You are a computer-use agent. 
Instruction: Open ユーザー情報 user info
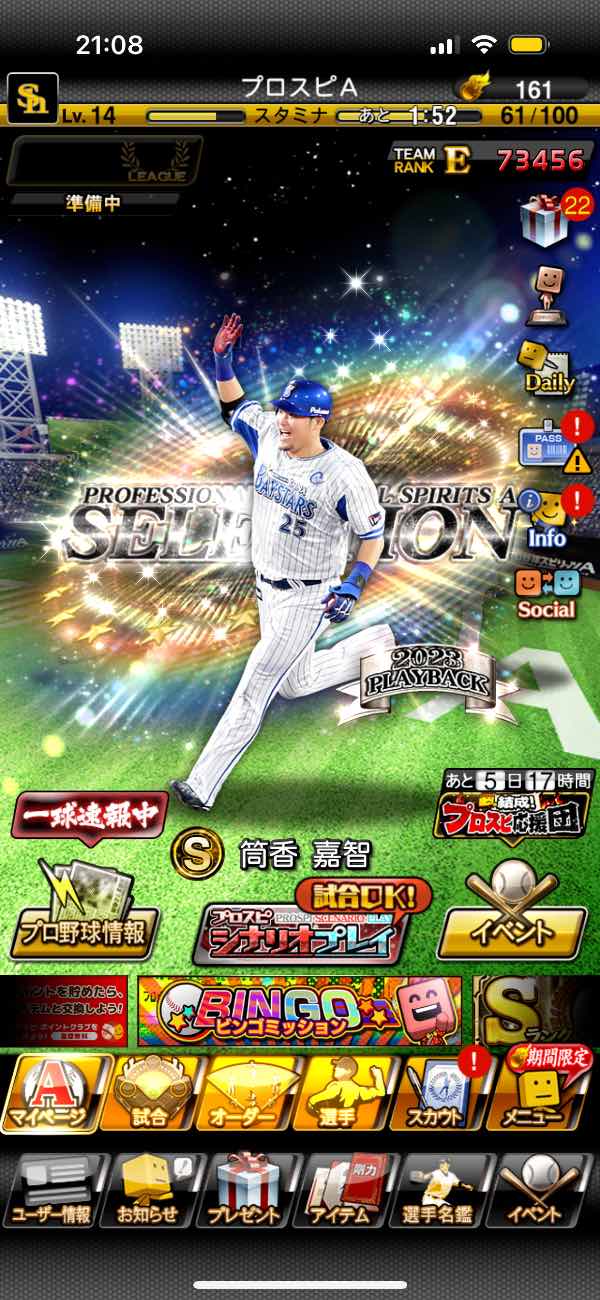tap(52, 1190)
